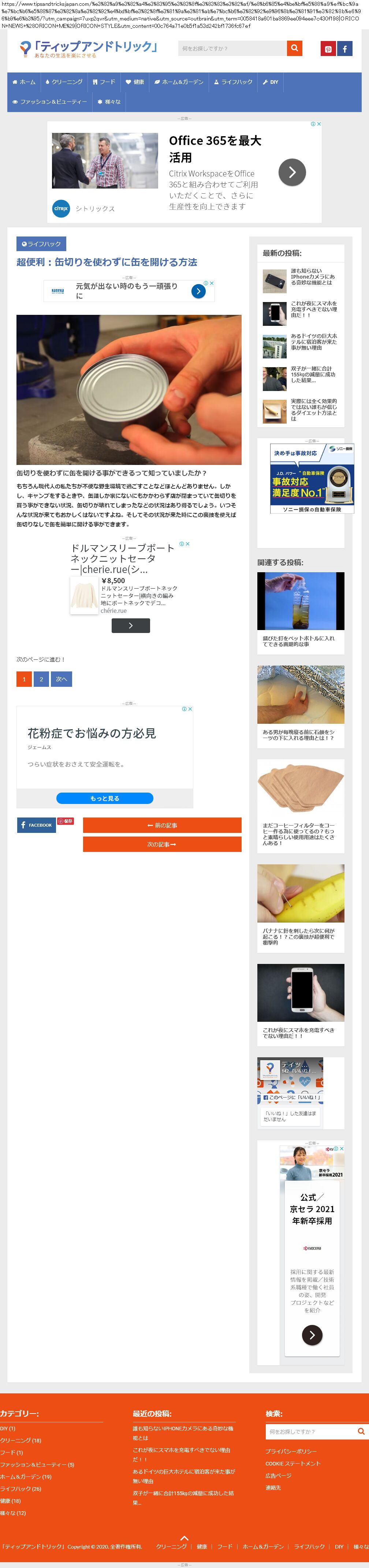Open the 健康 category in the menu bar
This screenshot has height=1568, width=369.
[135, 82]
